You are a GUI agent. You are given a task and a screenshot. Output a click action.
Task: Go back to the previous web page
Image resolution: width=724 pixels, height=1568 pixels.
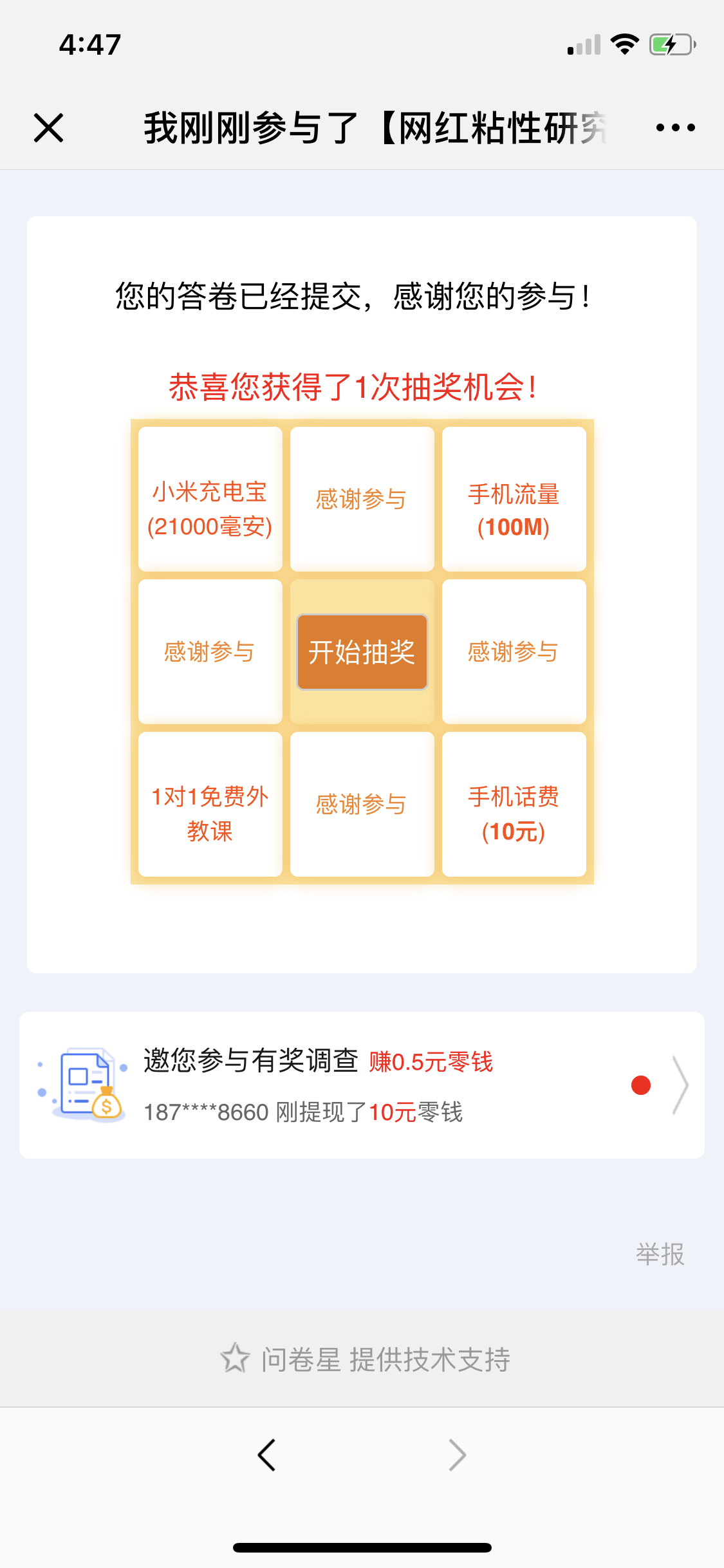(266, 1455)
